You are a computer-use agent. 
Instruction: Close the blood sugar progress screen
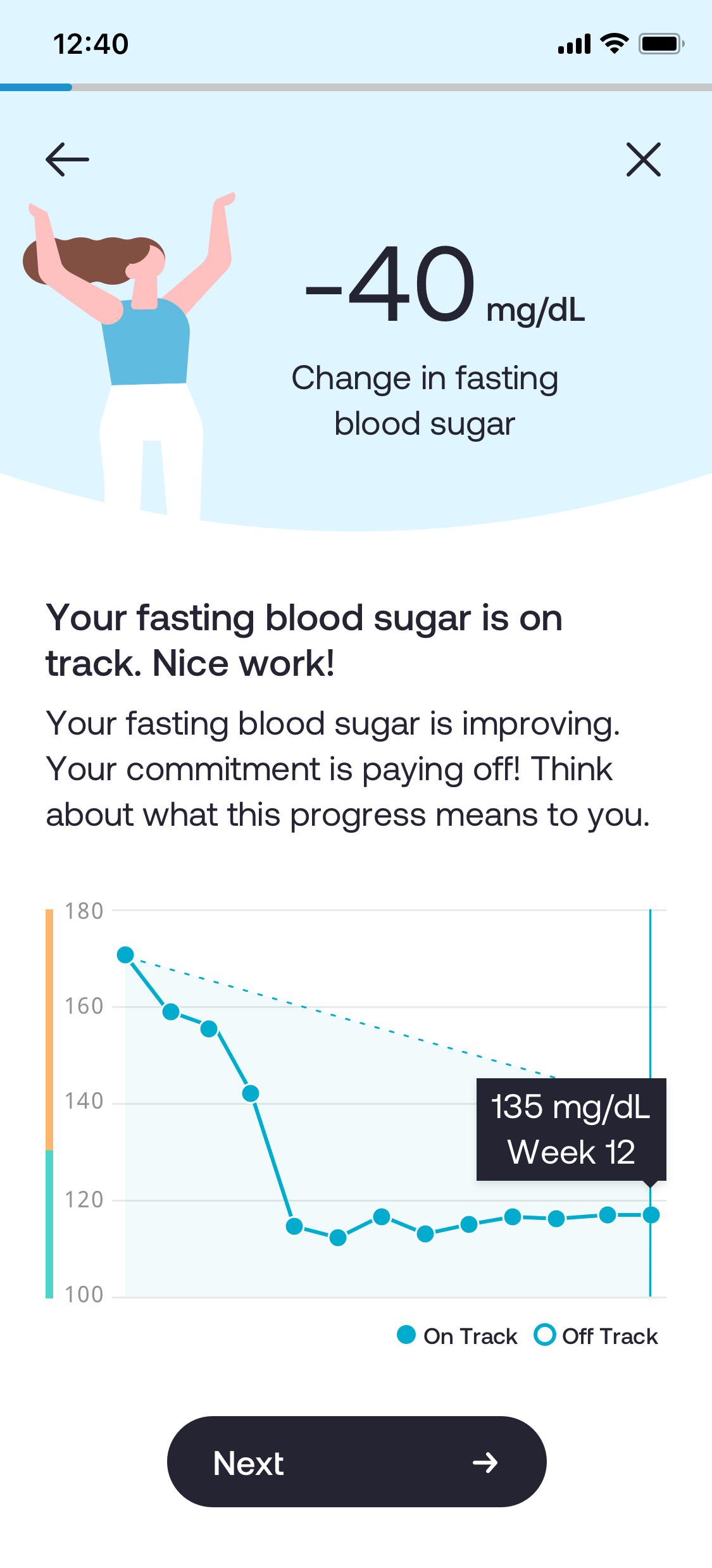tap(643, 159)
